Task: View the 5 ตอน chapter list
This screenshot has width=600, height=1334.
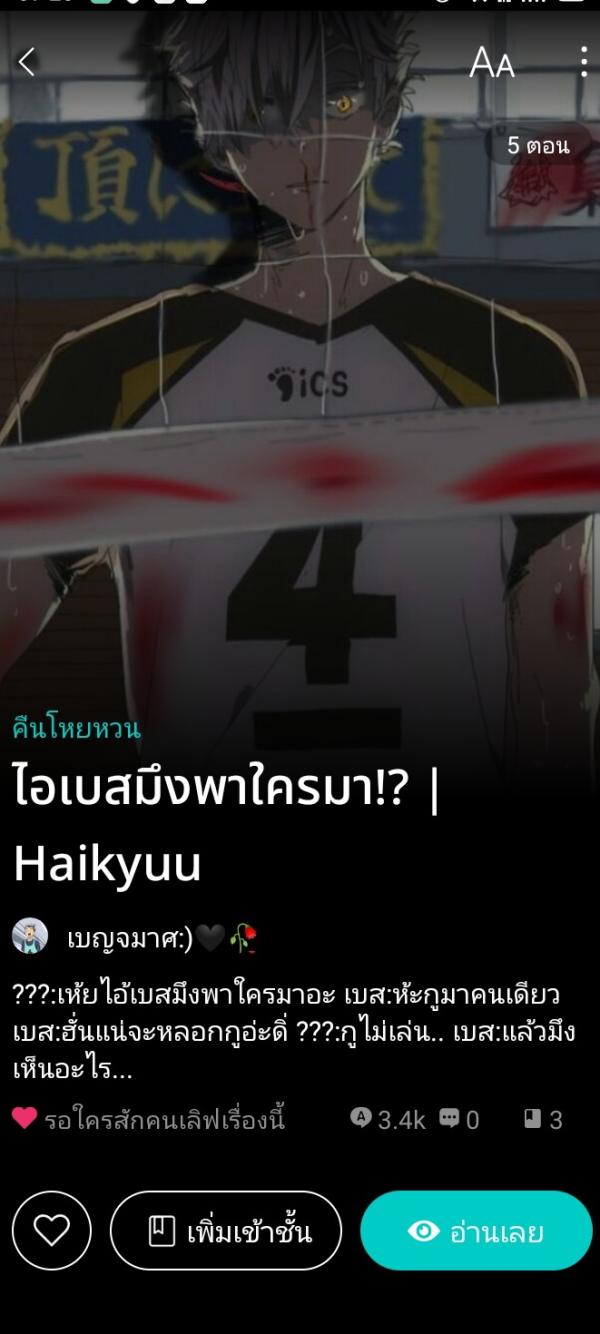Action: (538, 146)
